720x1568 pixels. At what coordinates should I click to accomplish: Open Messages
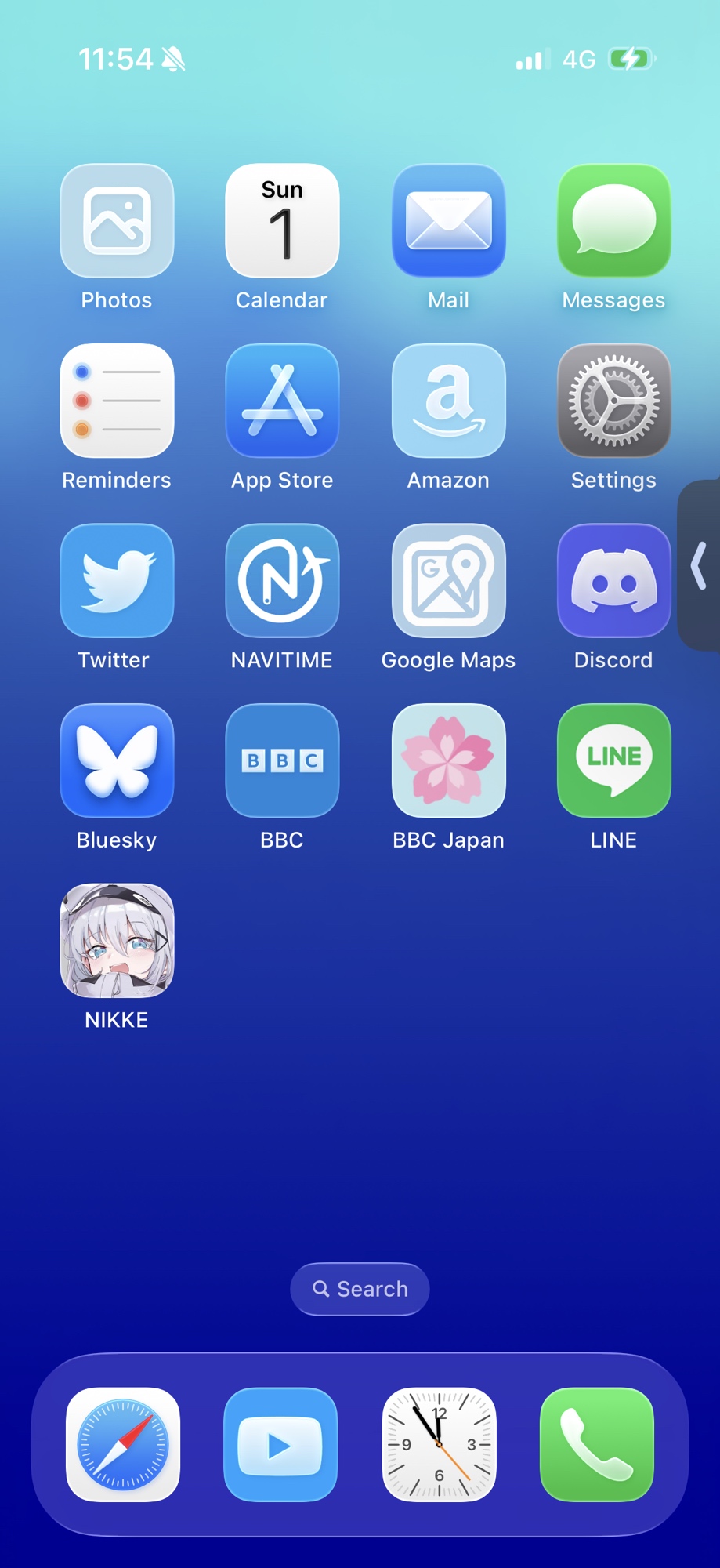613,221
